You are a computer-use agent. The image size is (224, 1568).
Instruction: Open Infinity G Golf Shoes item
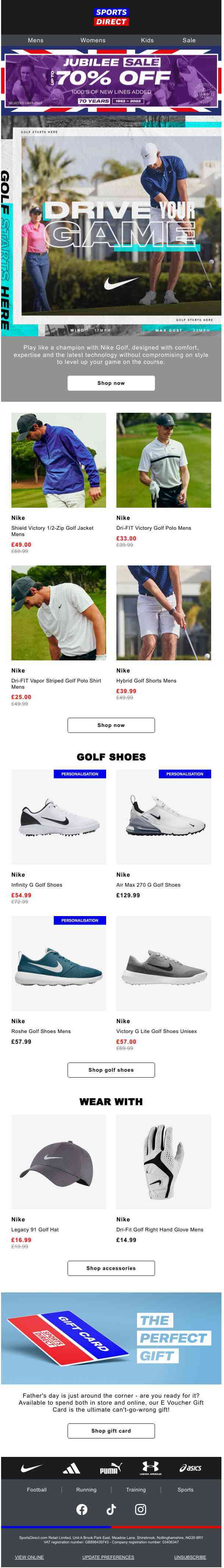[x=58, y=817]
